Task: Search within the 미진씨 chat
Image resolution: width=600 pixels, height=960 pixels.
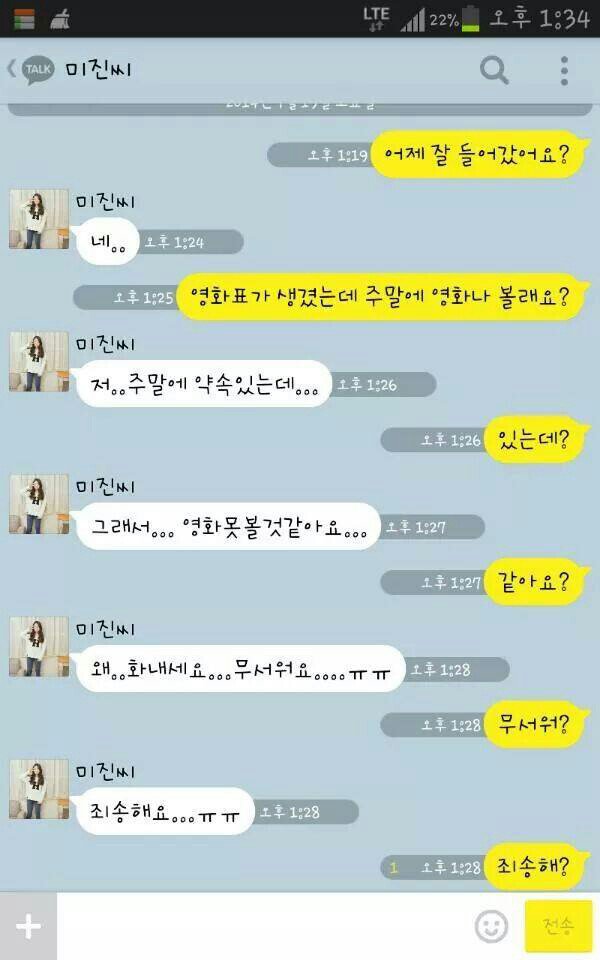Action: [x=494, y=70]
